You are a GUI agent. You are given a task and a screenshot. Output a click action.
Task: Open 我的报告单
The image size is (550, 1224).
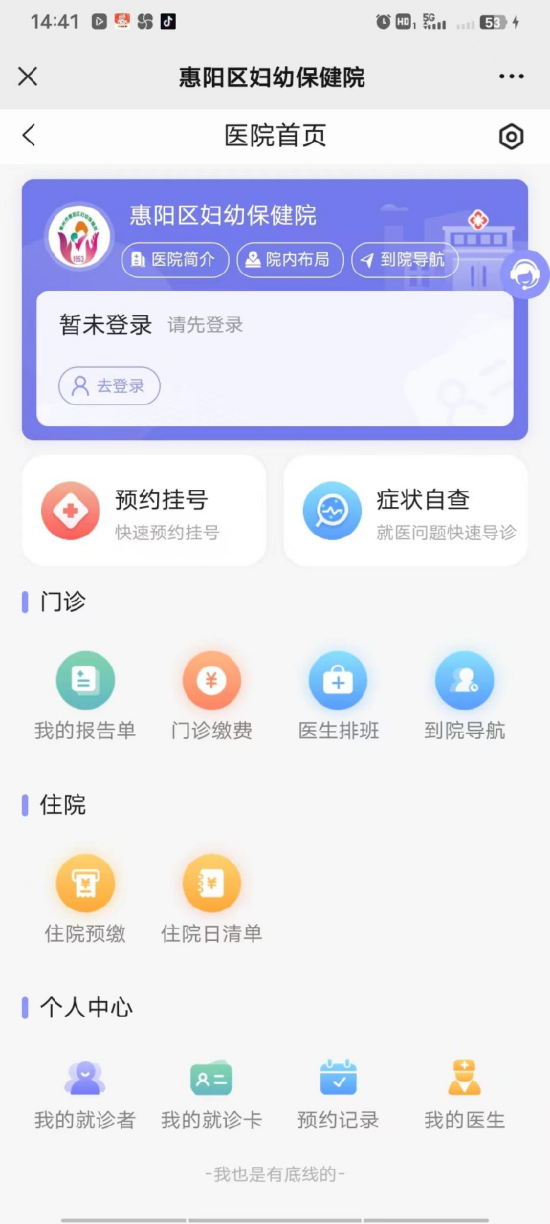(85, 697)
